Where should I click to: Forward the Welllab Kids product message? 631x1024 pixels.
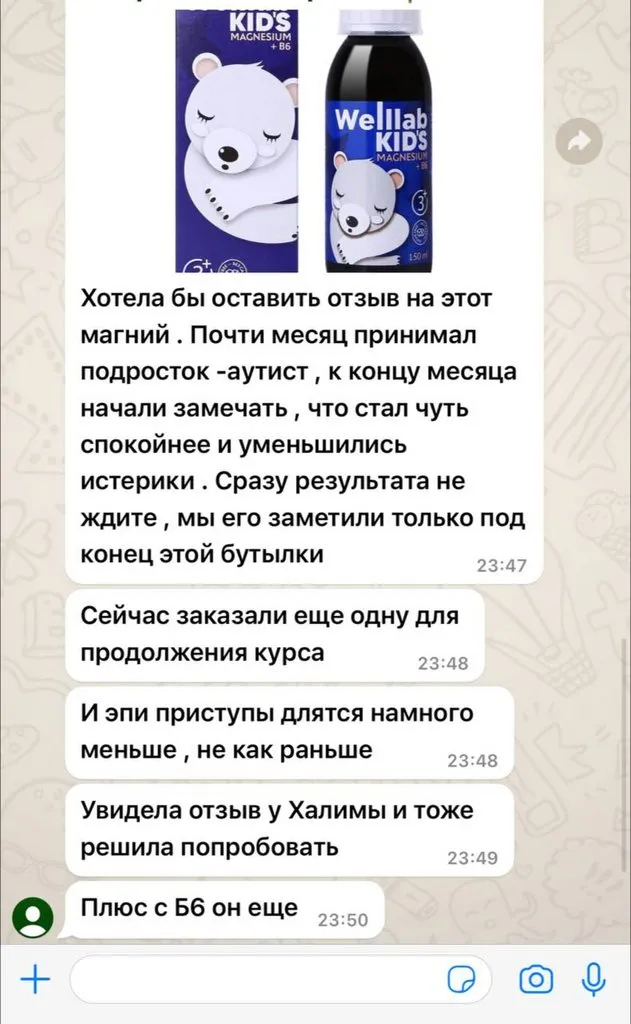click(x=580, y=142)
